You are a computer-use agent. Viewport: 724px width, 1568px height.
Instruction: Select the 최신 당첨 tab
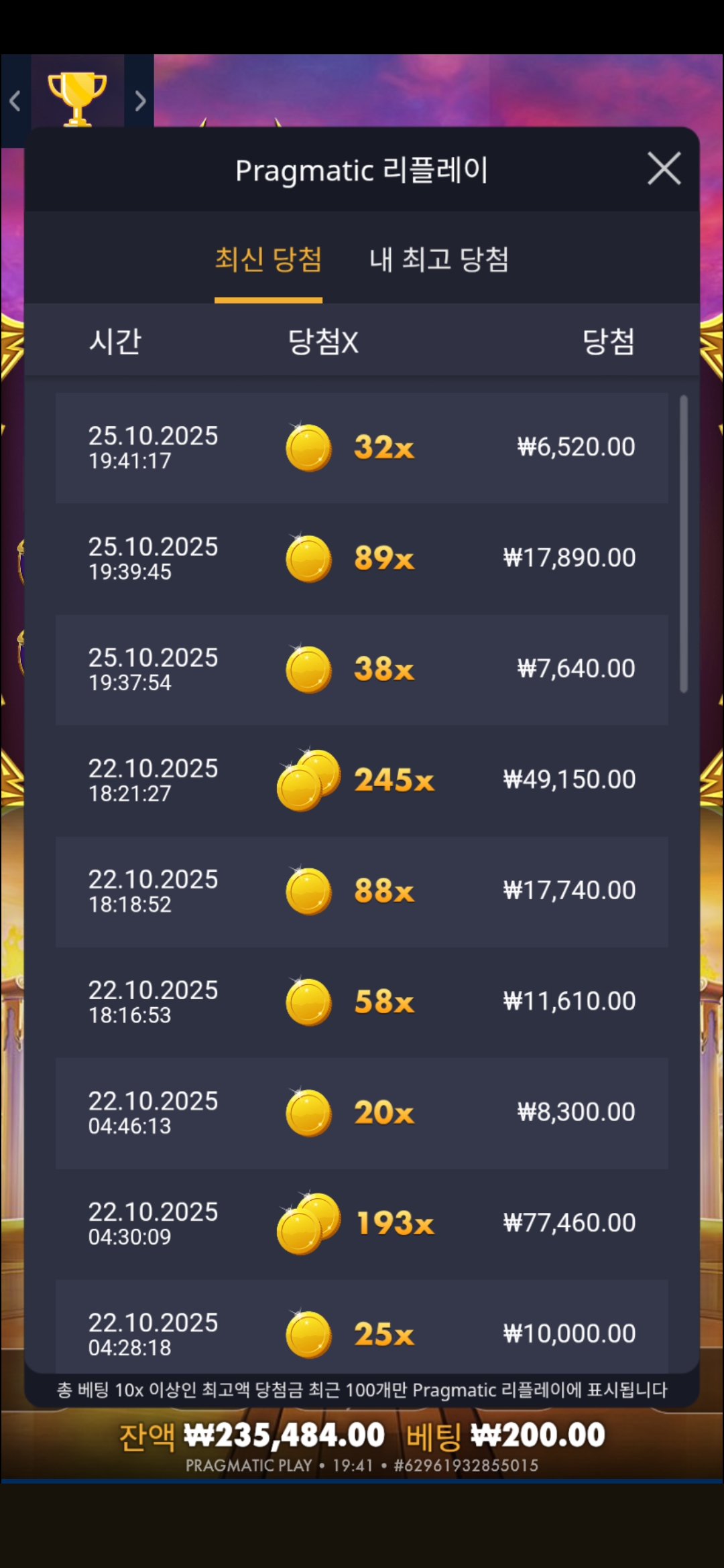pyautogui.click(x=268, y=260)
